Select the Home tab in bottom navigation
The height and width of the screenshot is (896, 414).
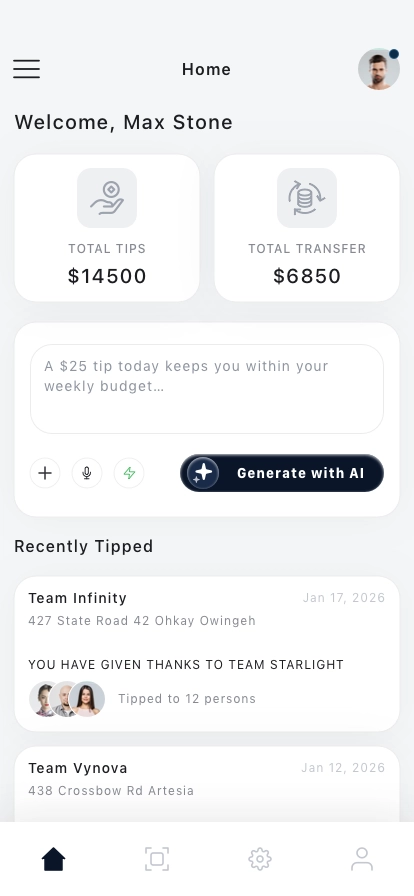coord(53,859)
